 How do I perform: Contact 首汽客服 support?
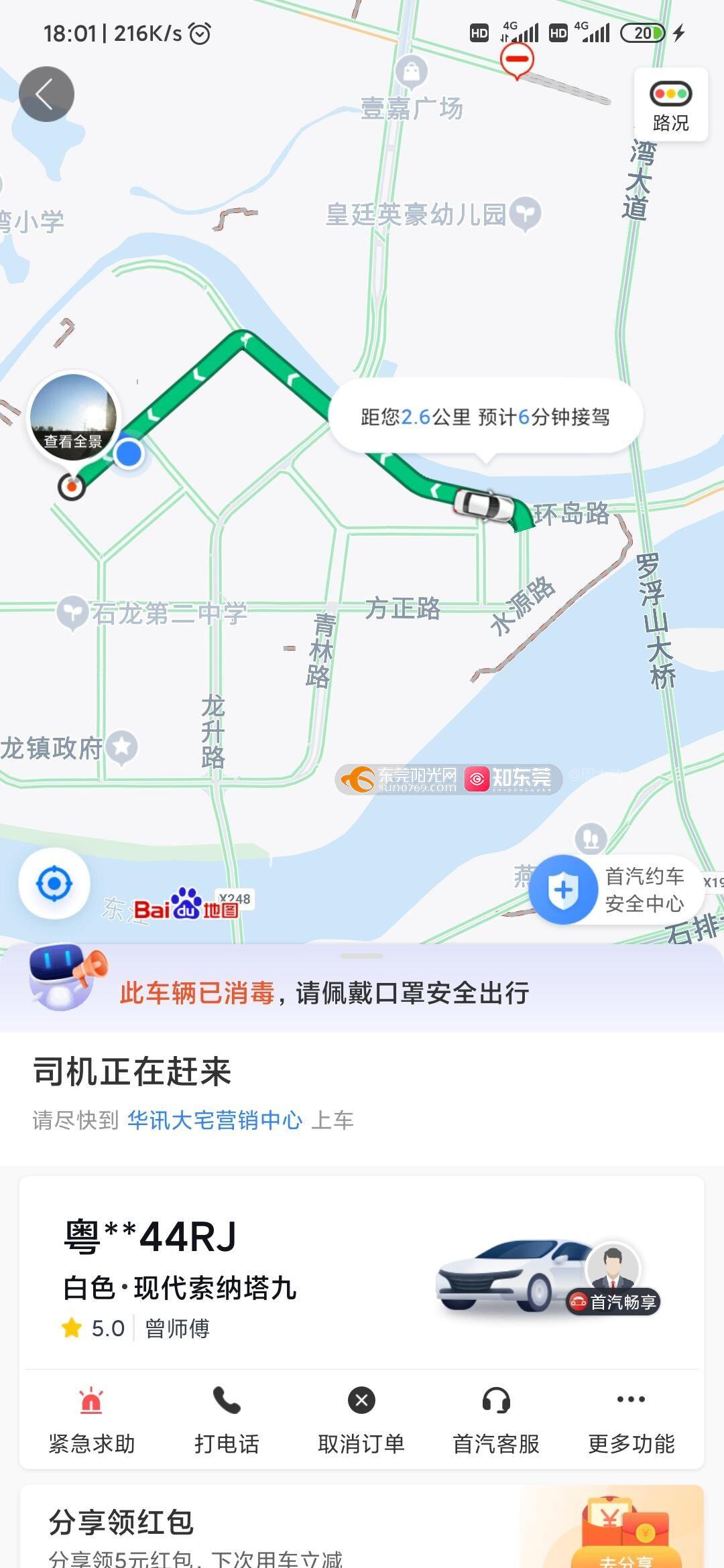496,1421
